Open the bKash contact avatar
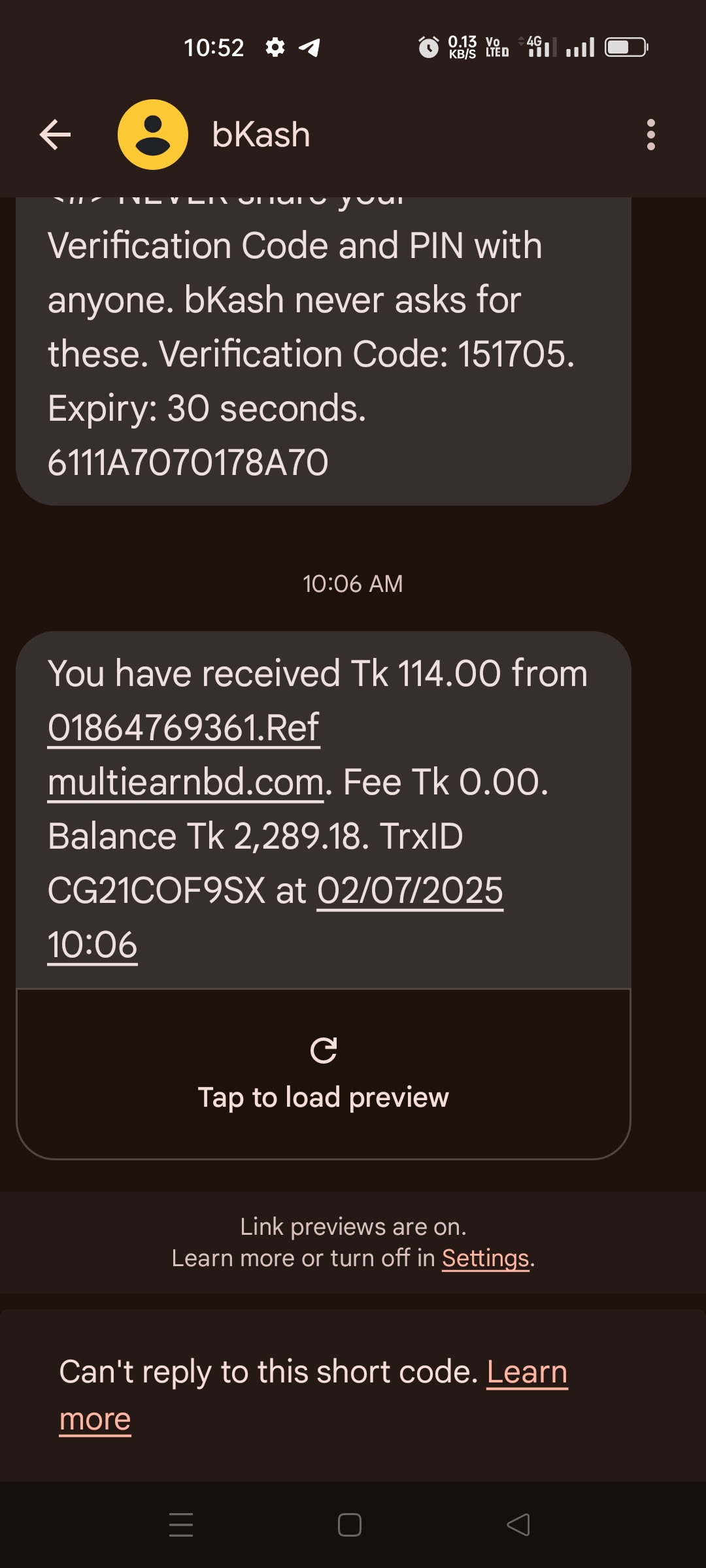Screen dimensions: 706x1568 [x=153, y=135]
